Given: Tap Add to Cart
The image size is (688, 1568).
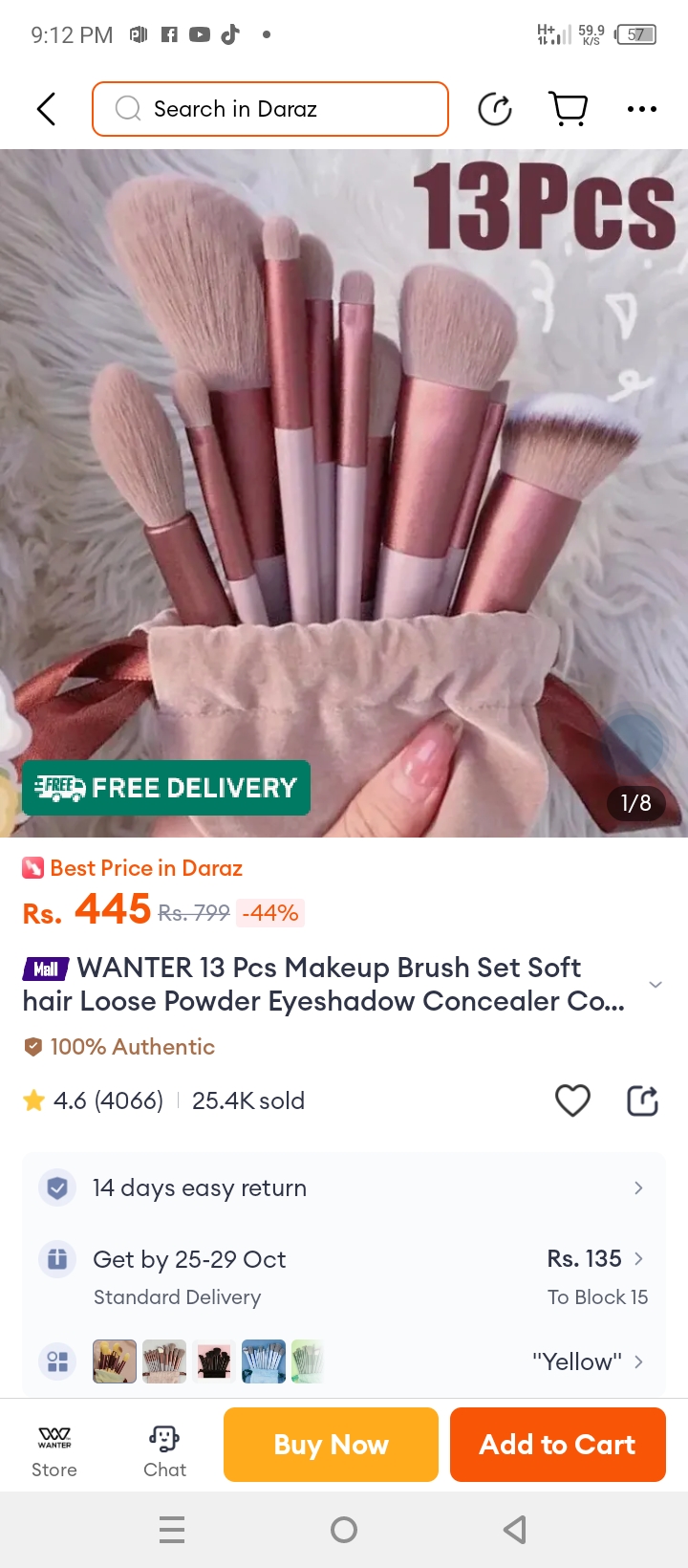Looking at the screenshot, I should (x=557, y=1445).
